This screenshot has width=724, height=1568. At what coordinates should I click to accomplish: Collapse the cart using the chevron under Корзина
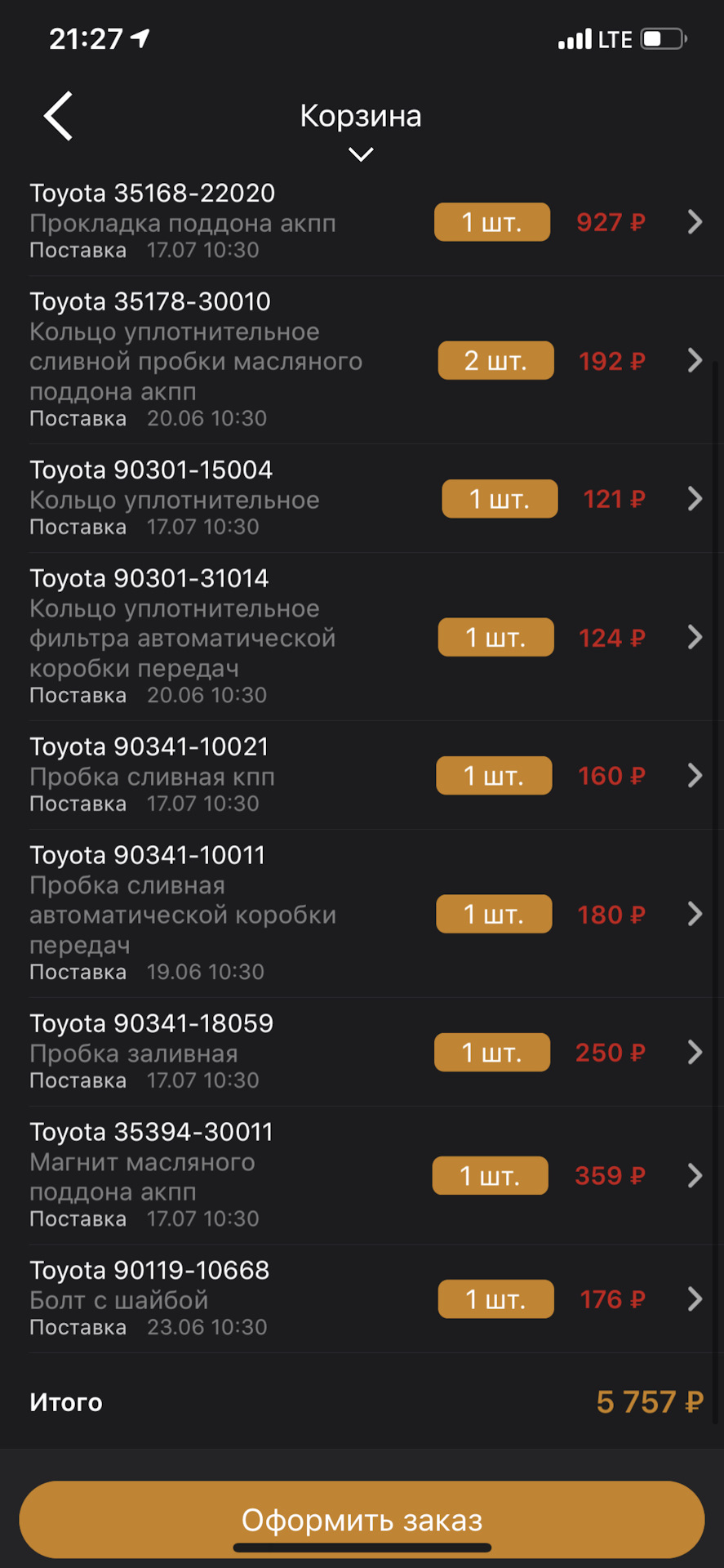click(360, 154)
